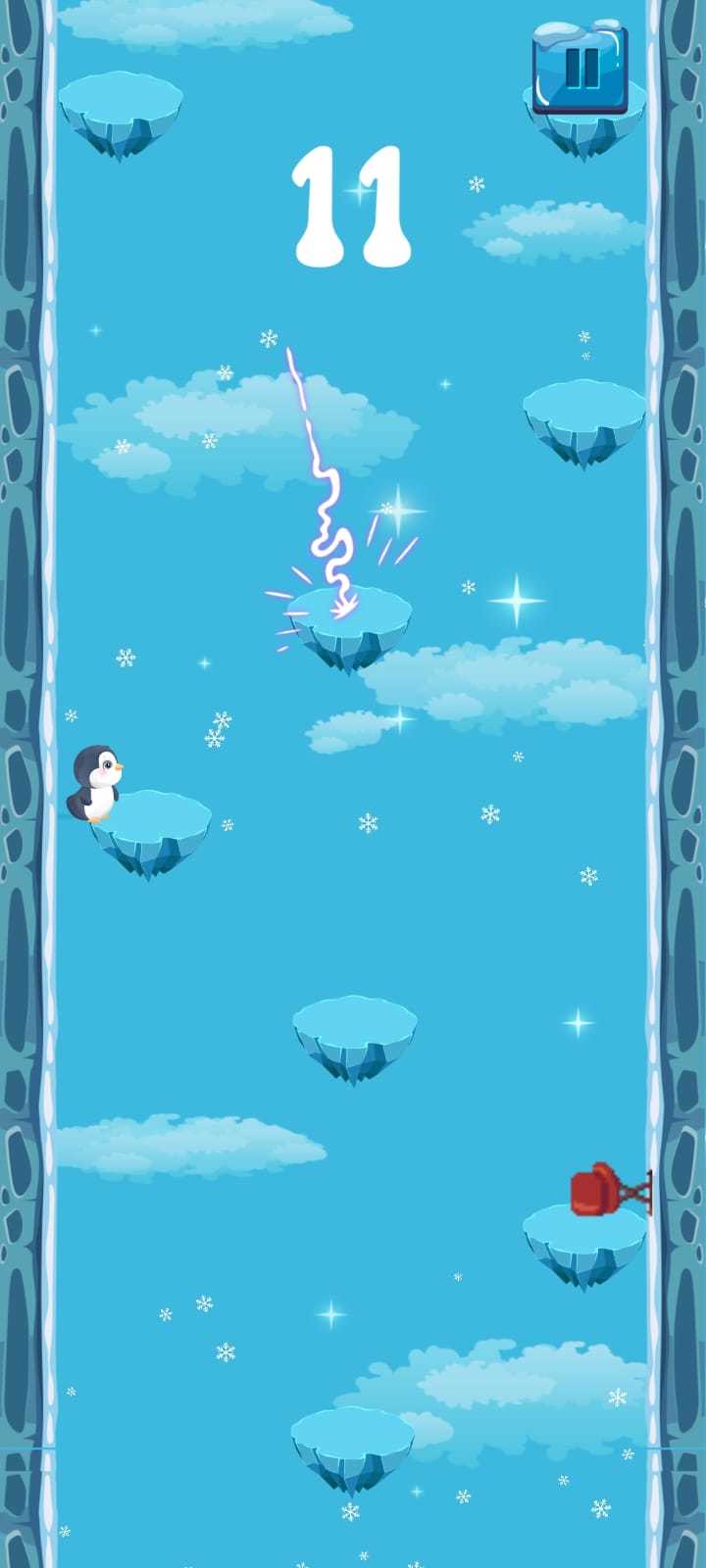Click the right icy wall
This screenshot has width=706, height=1568.
point(681,784)
